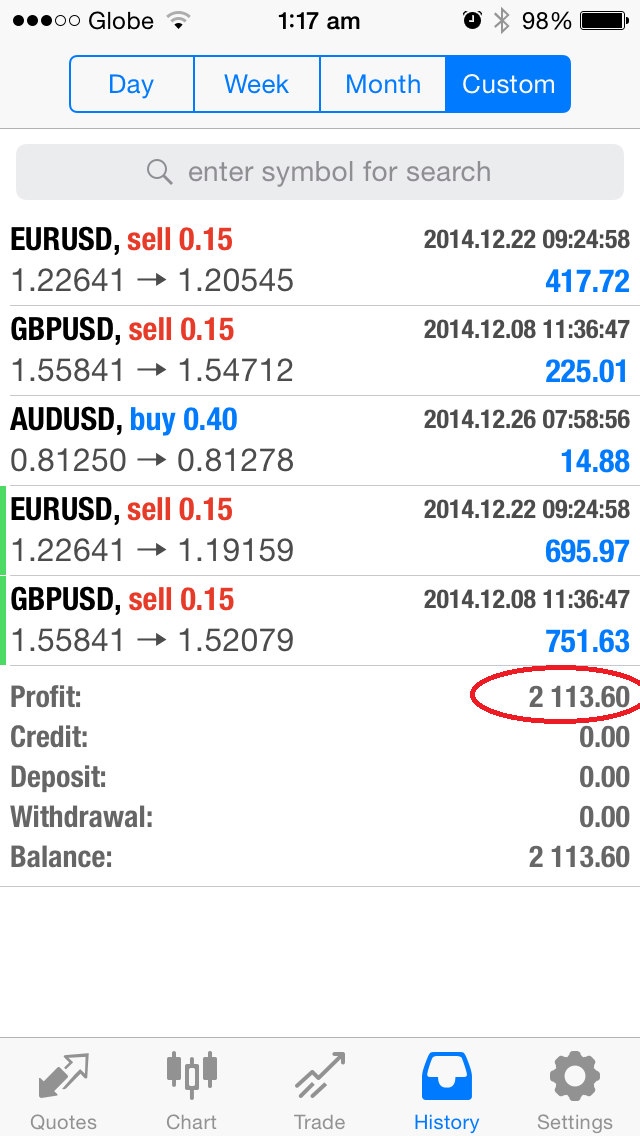
Task: Open the GBPUSD trade with 225.01 profit
Action: (x=320, y=350)
